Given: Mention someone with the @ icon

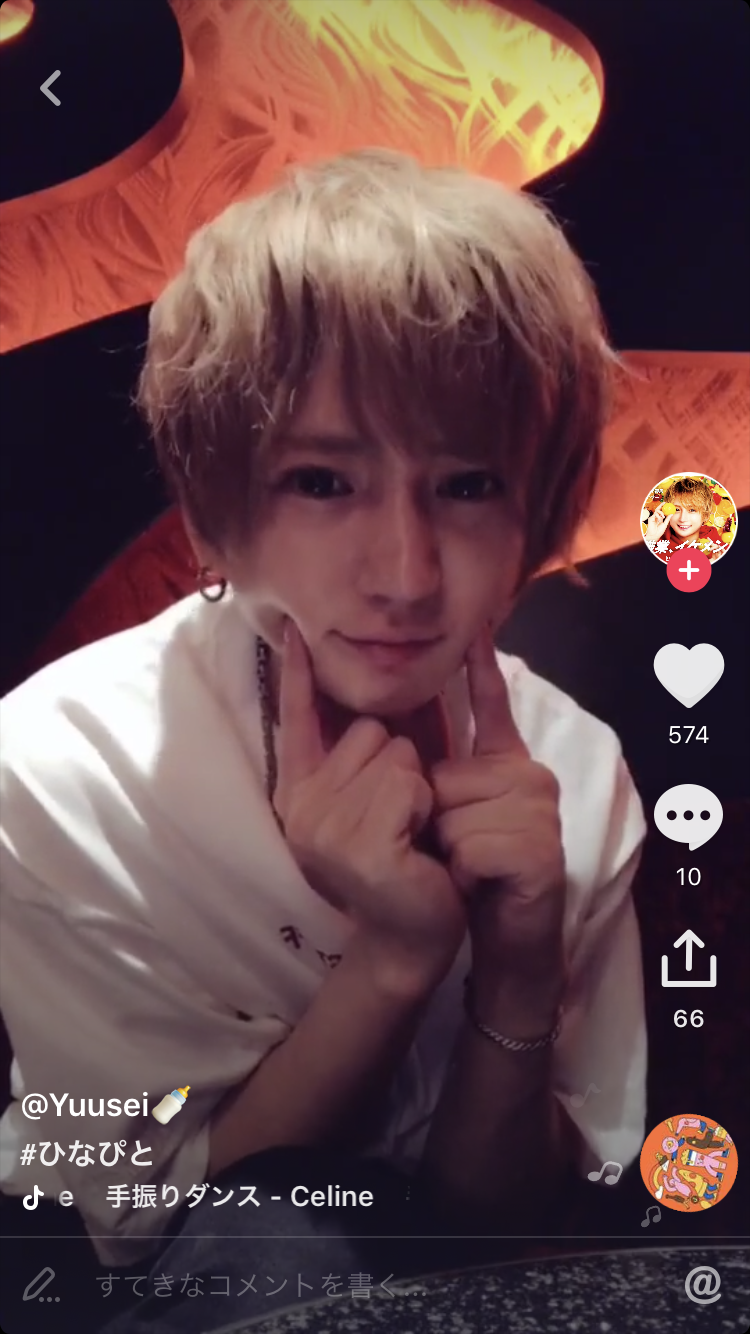Looking at the screenshot, I should 703,1285.
